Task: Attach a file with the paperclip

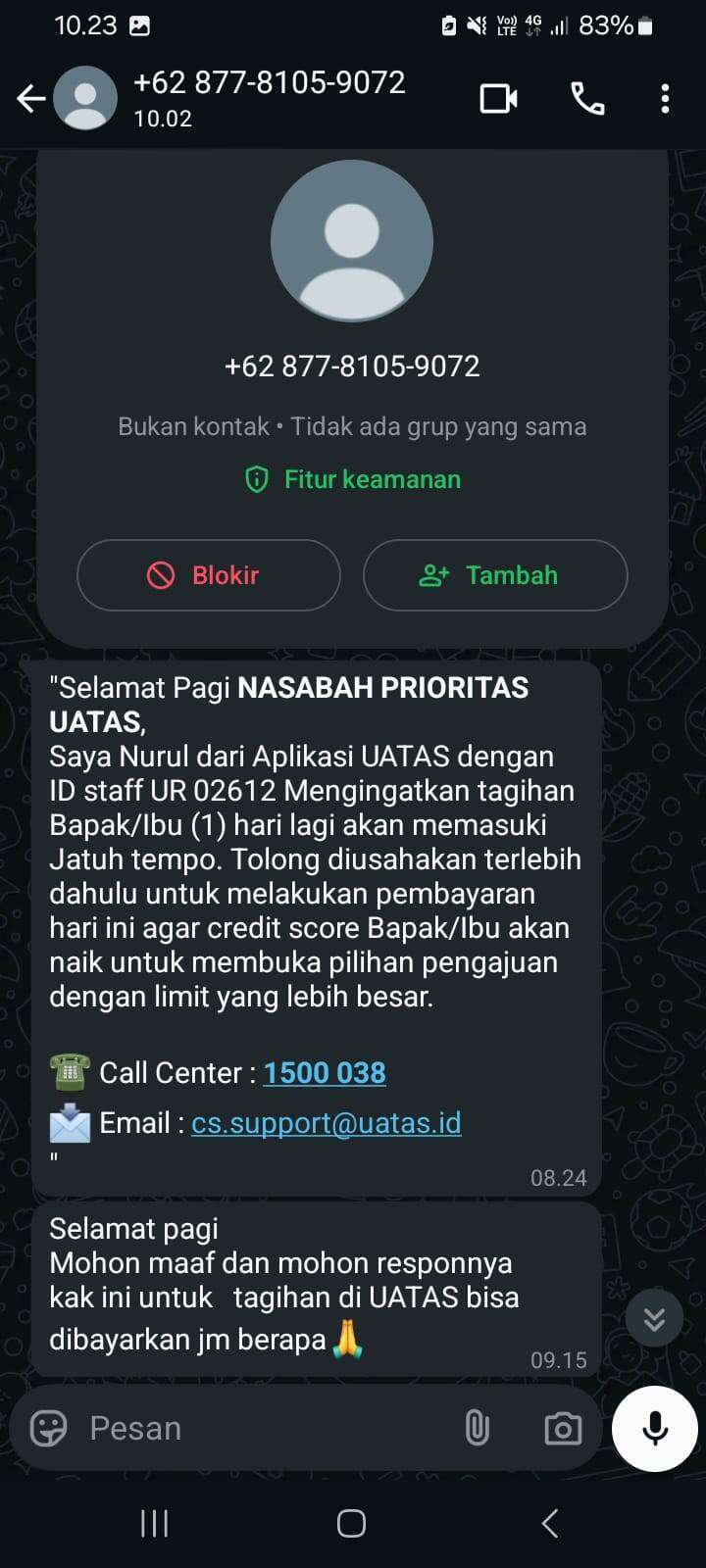Action: pyautogui.click(x=477, y=1429)
